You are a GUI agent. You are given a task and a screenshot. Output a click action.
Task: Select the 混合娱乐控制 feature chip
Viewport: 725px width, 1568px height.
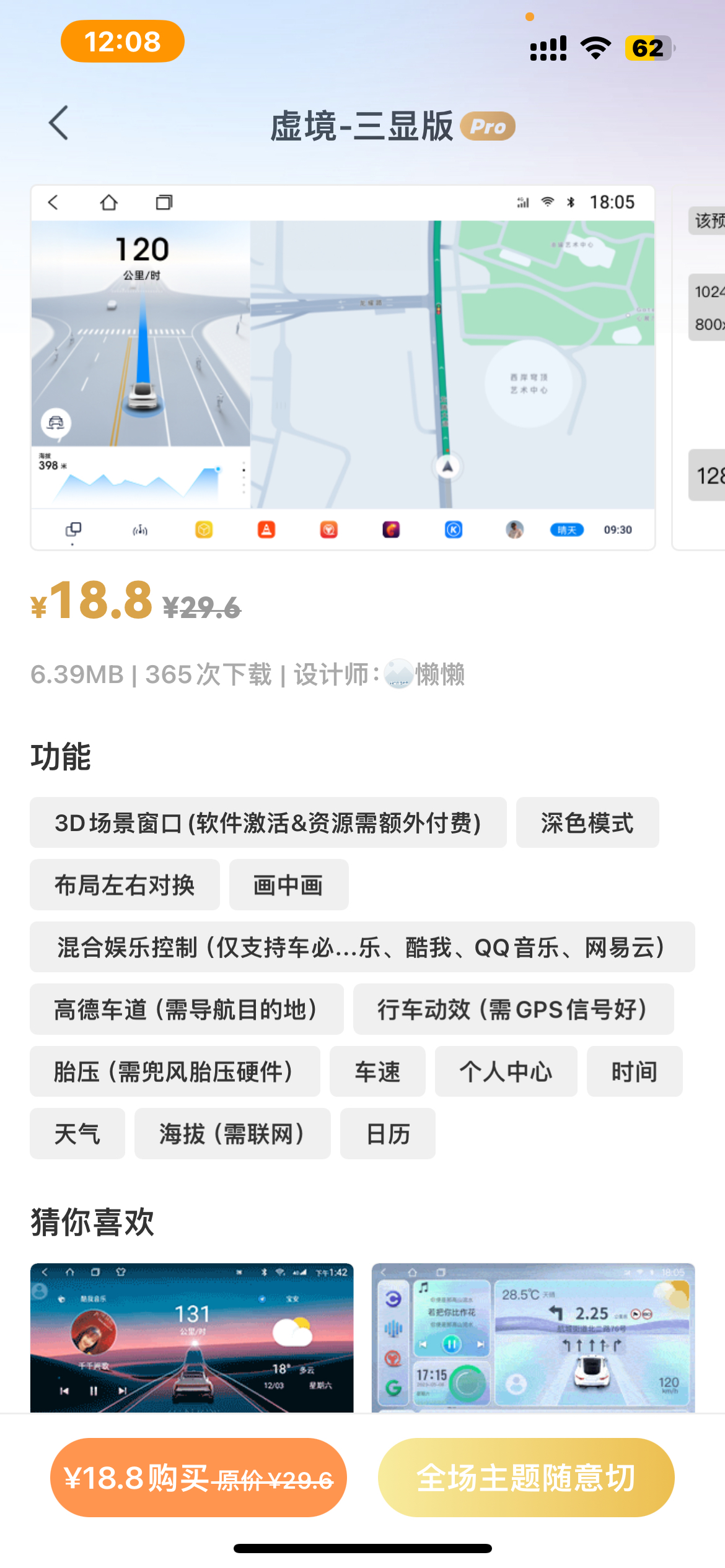tap(362, 947)
